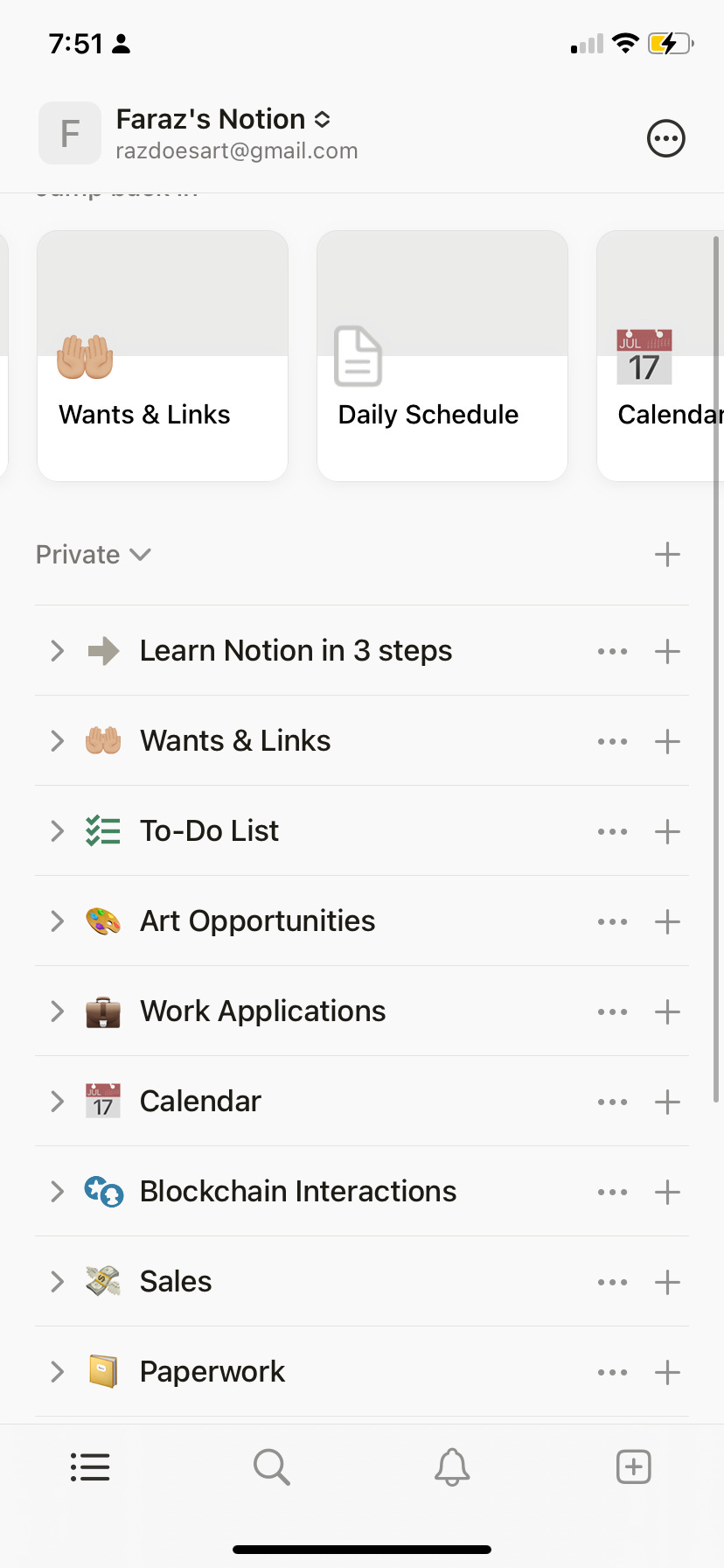Open the workspace options menu icon

pyautogui.click(x=665, y=138)
